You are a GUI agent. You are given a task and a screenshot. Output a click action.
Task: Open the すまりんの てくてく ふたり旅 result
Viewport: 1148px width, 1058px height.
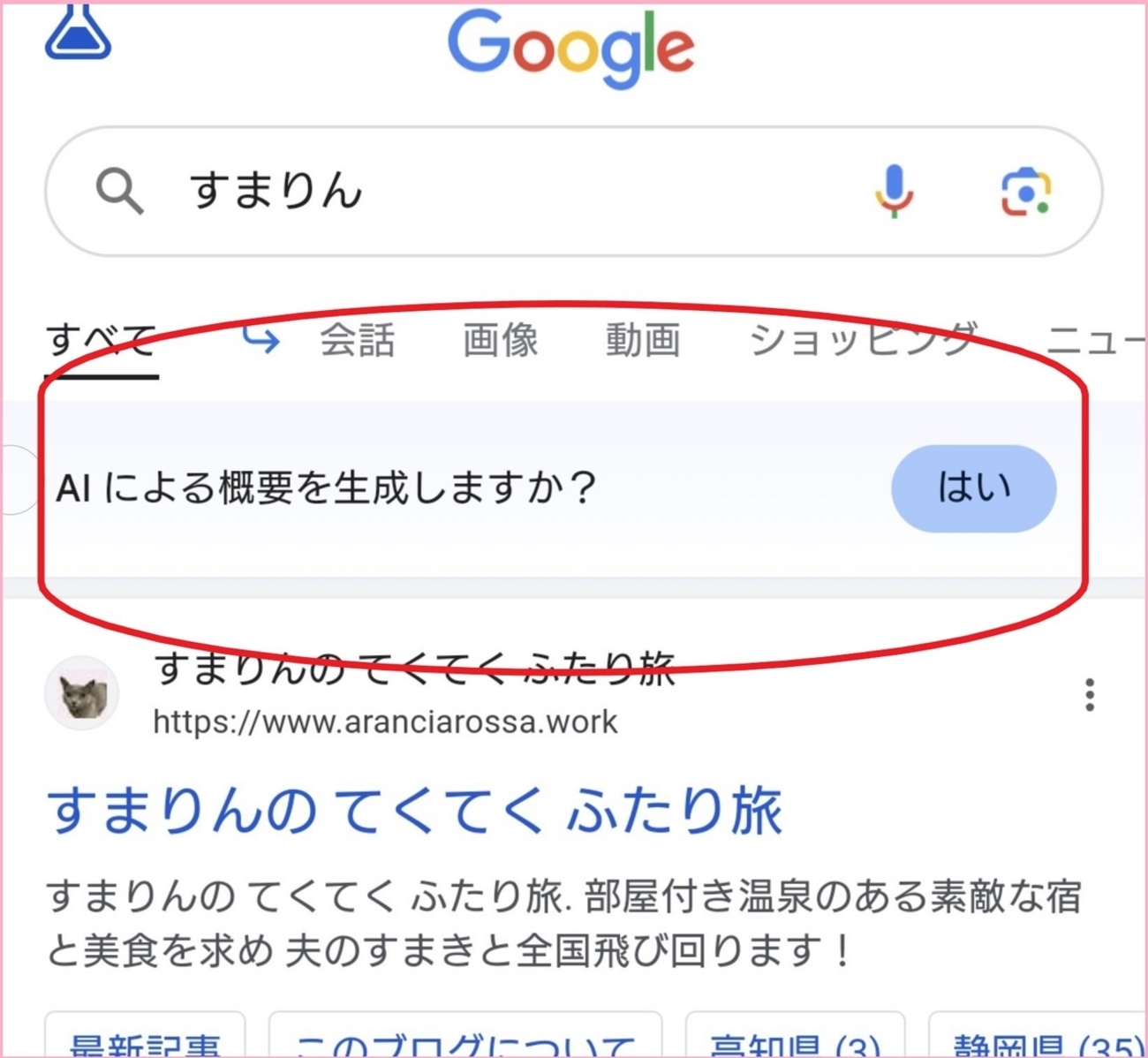(x=414, y=811)
